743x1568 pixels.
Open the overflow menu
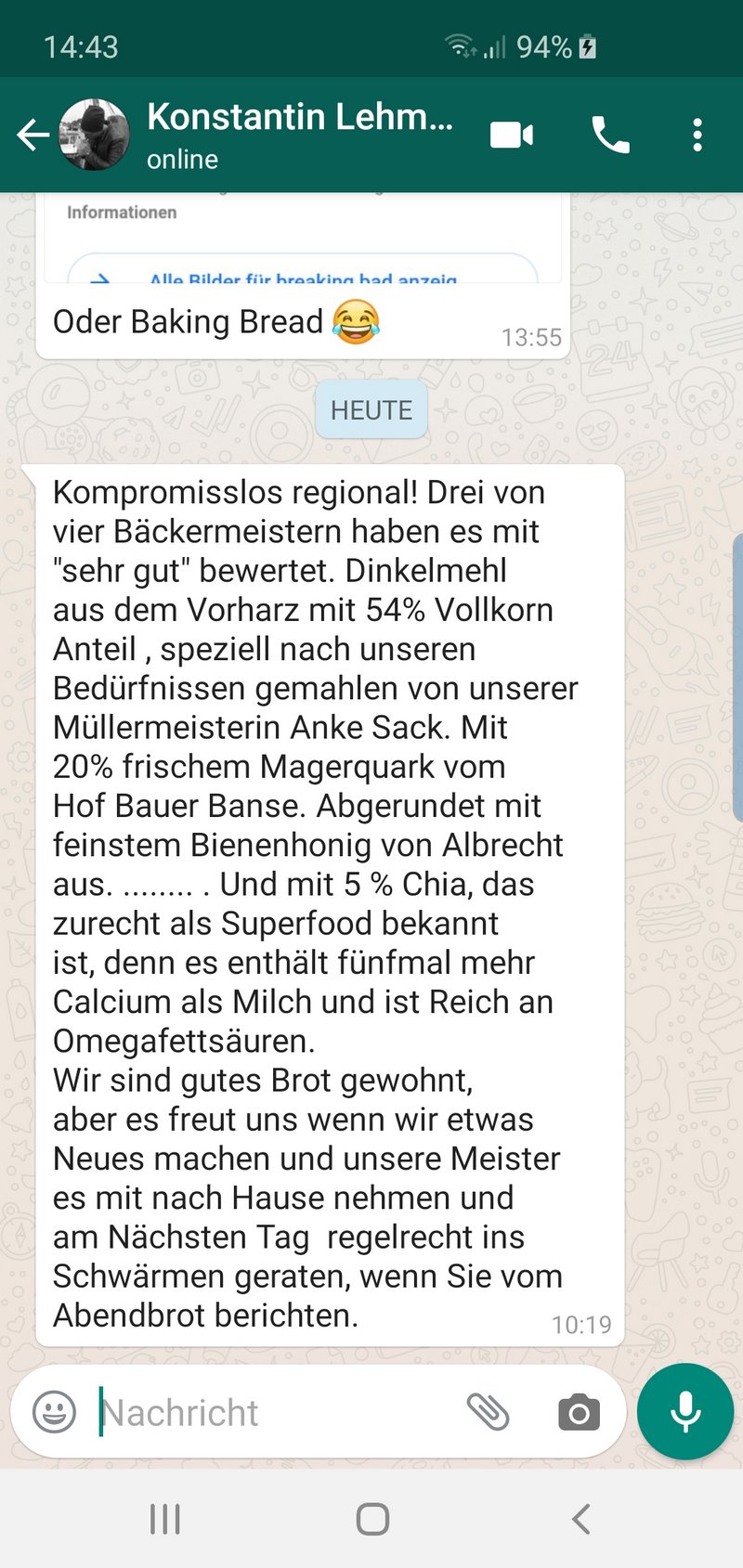[x=697, y=136]
